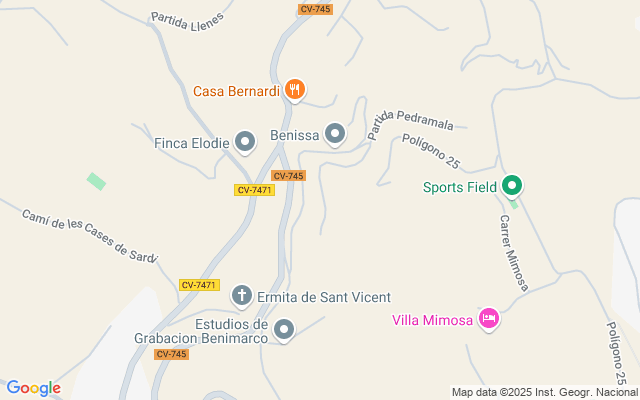Open the Sports Field marker
Viewport: 640px width, 400px height.
coord(511,186)
